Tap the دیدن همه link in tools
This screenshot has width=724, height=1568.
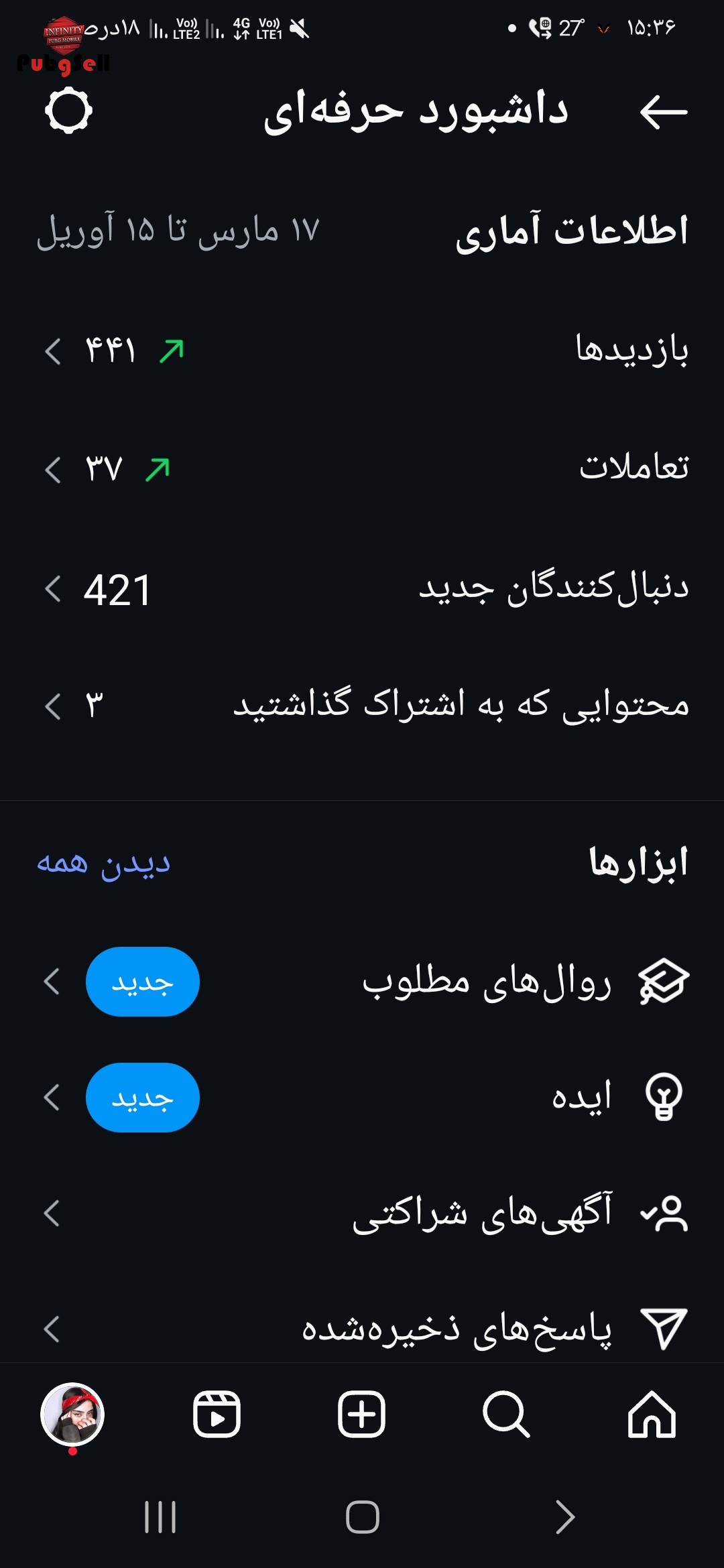click(x=103, y=864)
